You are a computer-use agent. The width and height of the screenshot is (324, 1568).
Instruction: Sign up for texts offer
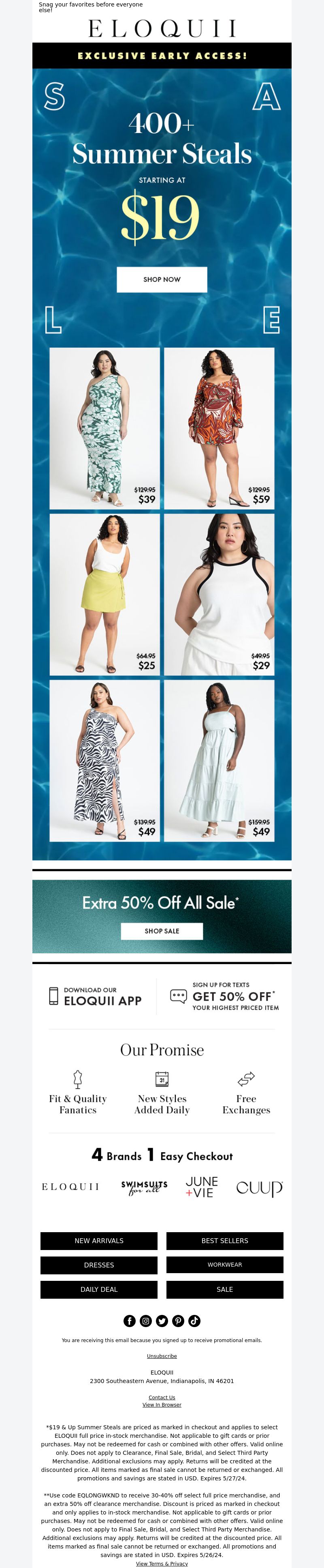click(225, 997)
